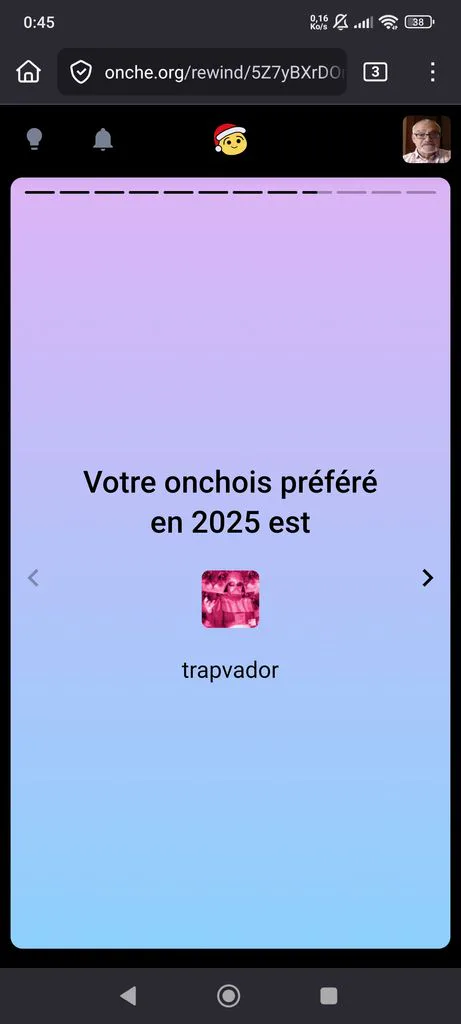461x1024 pixels.
Task: Open trapvador's profile picture
Action: 230,600
